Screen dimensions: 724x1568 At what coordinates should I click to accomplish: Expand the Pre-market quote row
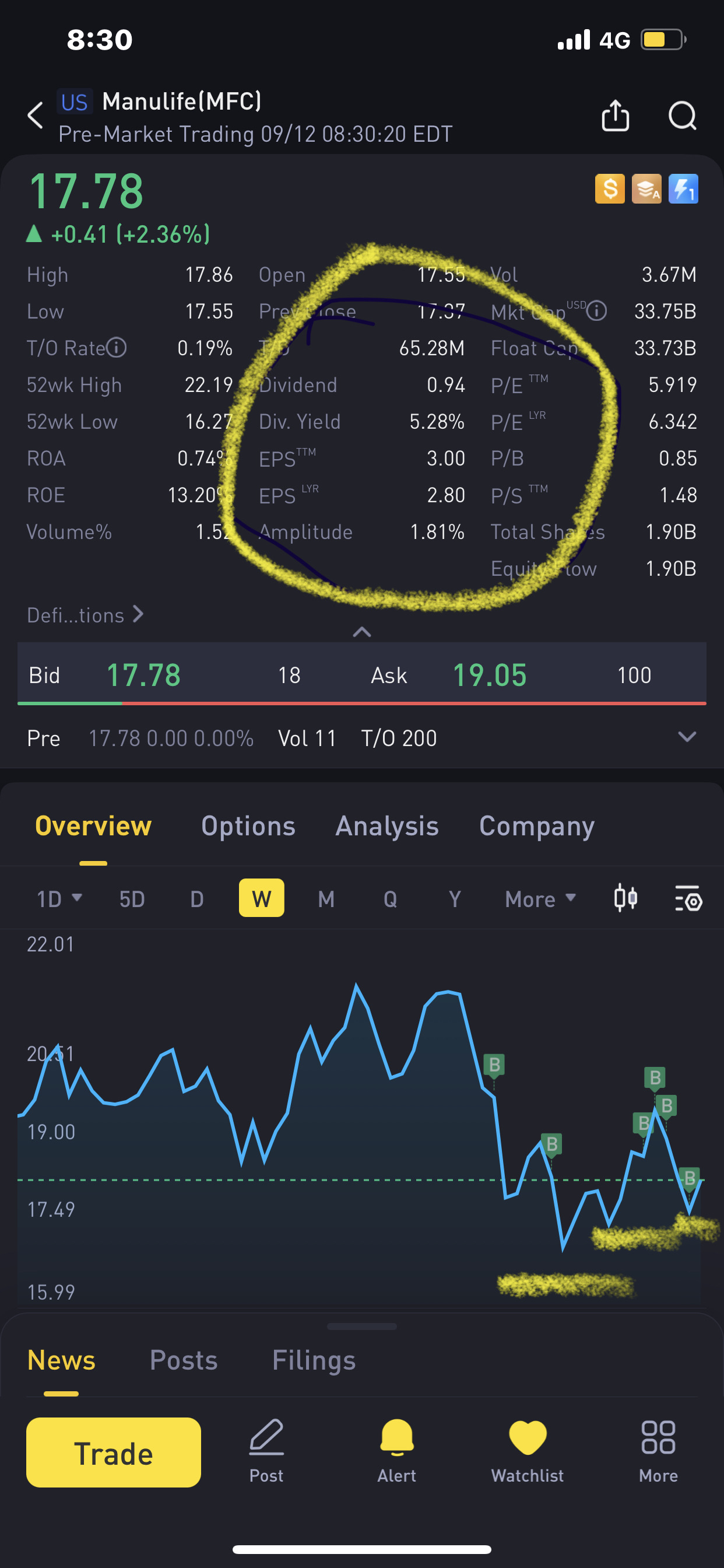(687, 737)
